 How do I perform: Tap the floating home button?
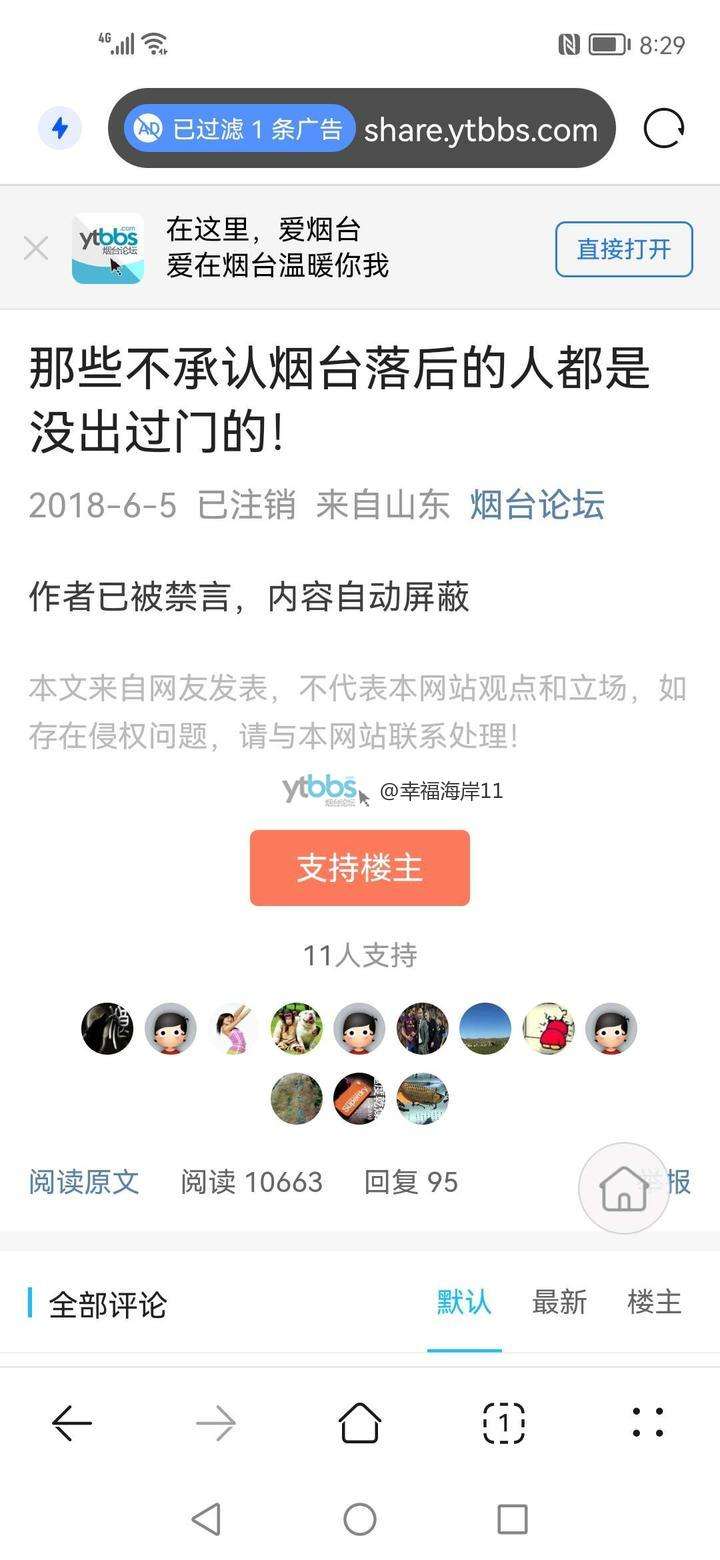[x=623, y=1188]
